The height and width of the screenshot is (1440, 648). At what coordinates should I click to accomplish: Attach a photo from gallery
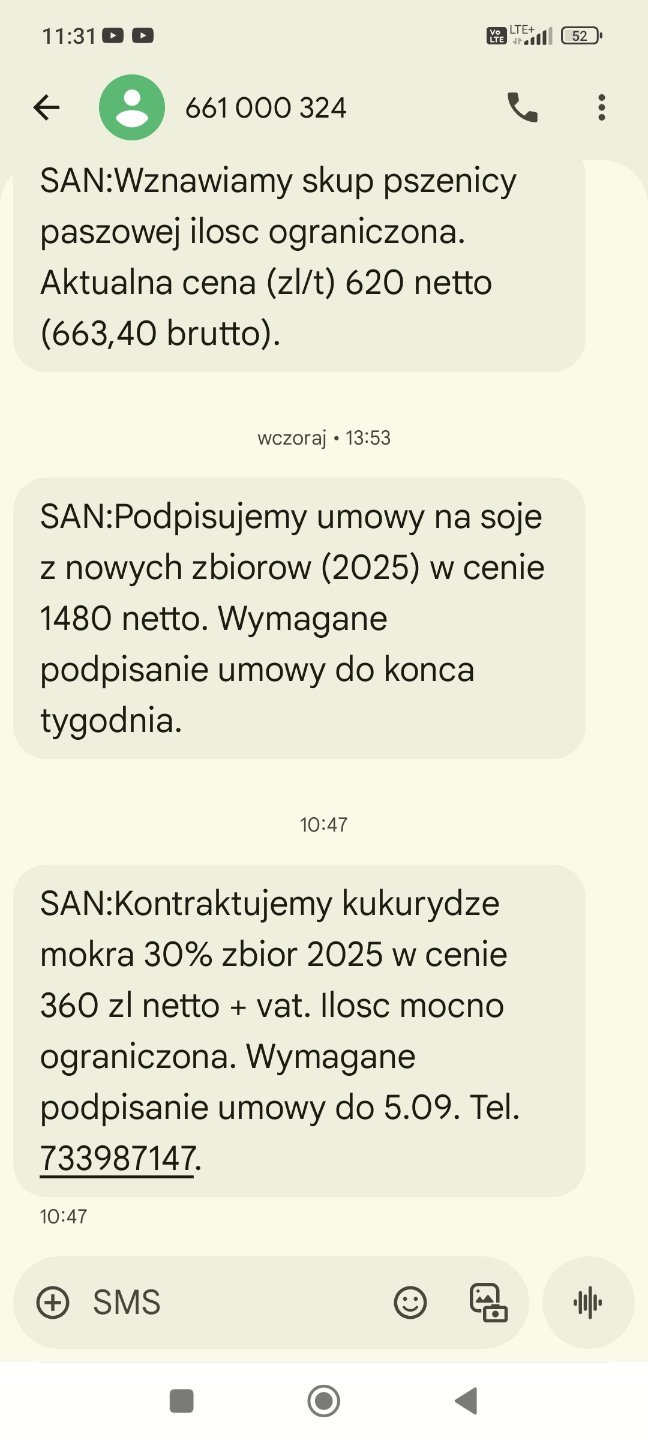(488, 1302)
